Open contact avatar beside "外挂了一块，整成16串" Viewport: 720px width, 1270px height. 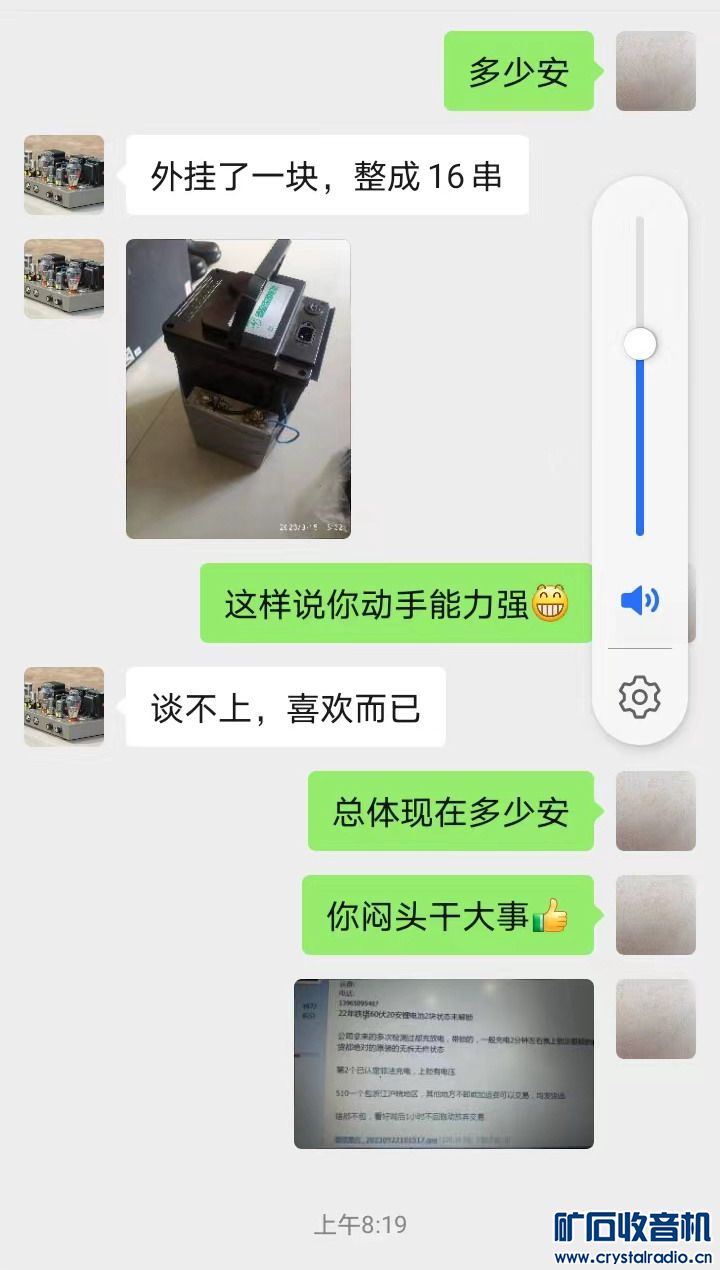pos(64,175)
